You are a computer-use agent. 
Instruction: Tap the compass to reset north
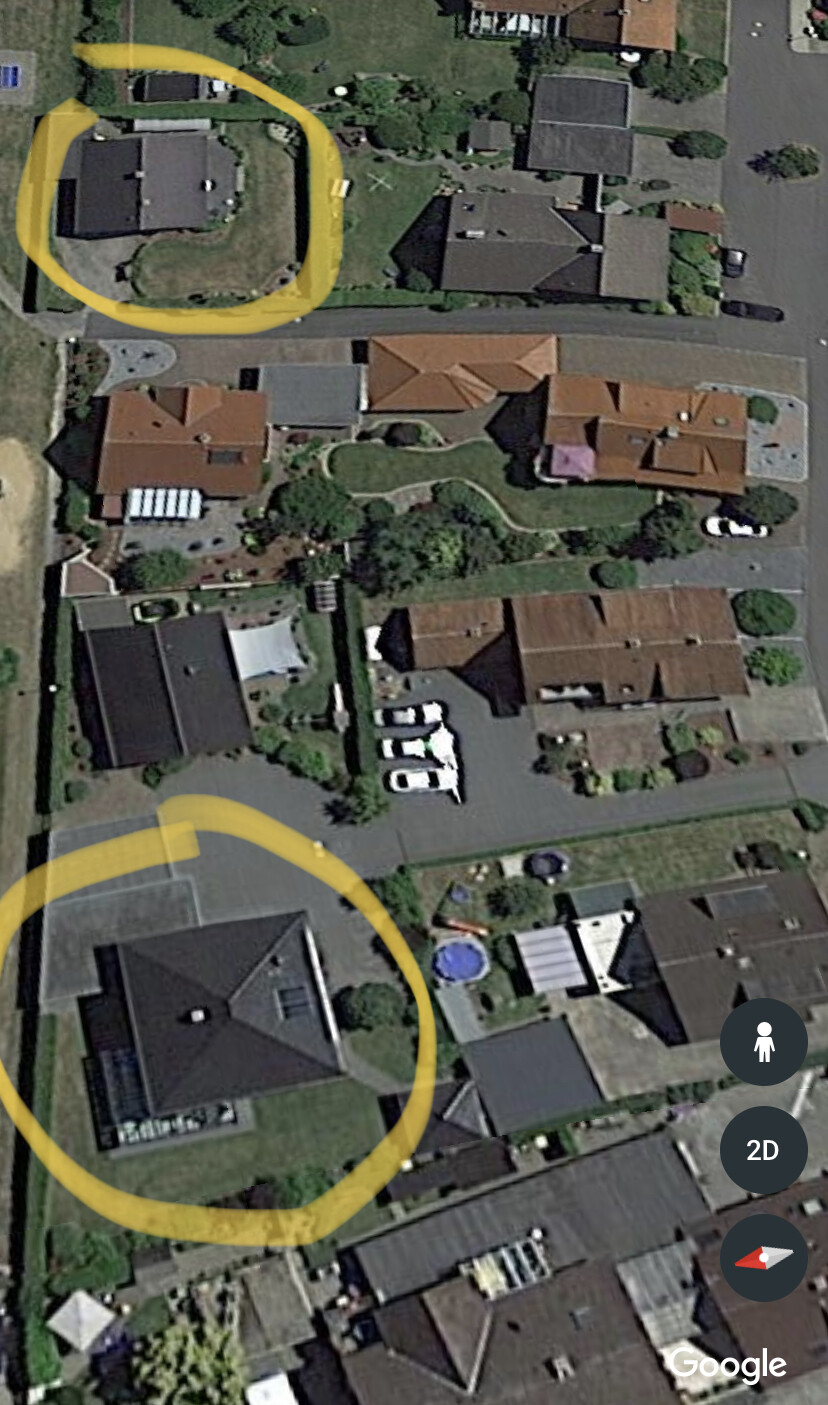pyautogui.click(x=764, y=1257)
